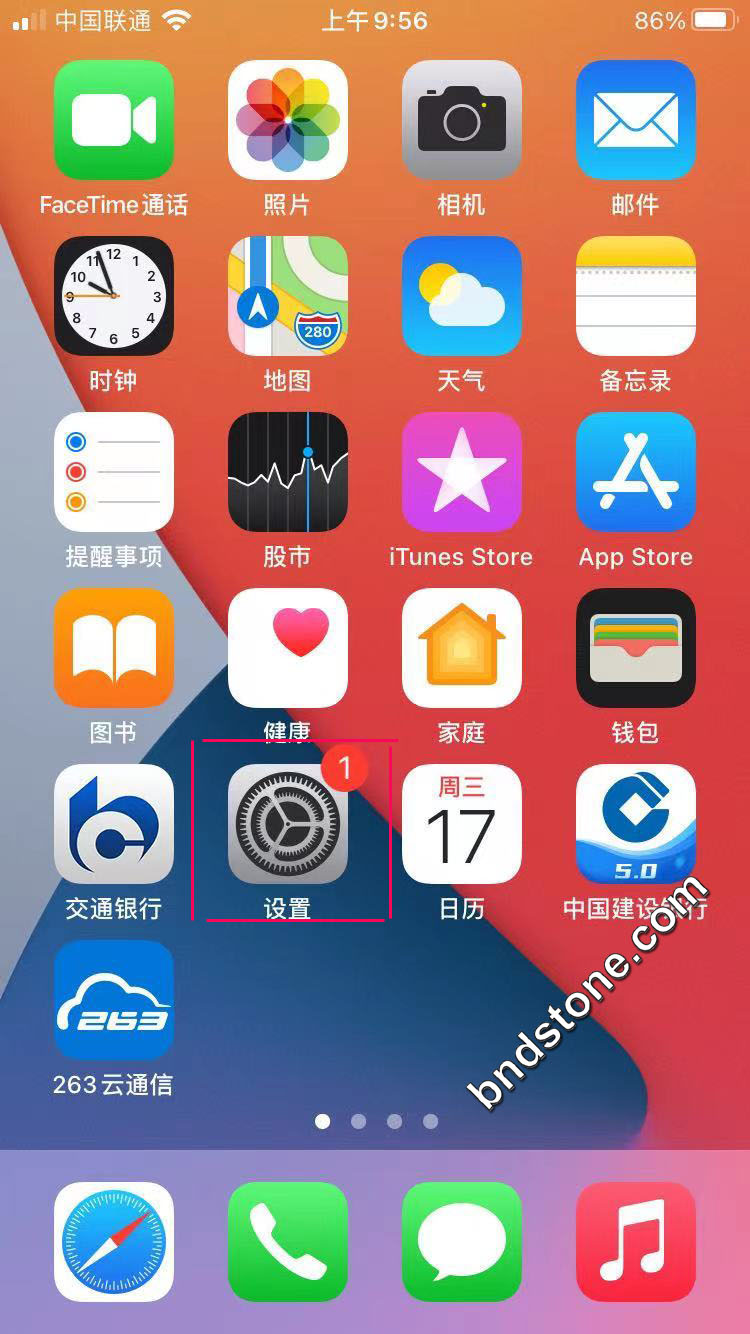The image size is (750, 1334).
Task: Open the App Store
Action: tap(635, 472)
